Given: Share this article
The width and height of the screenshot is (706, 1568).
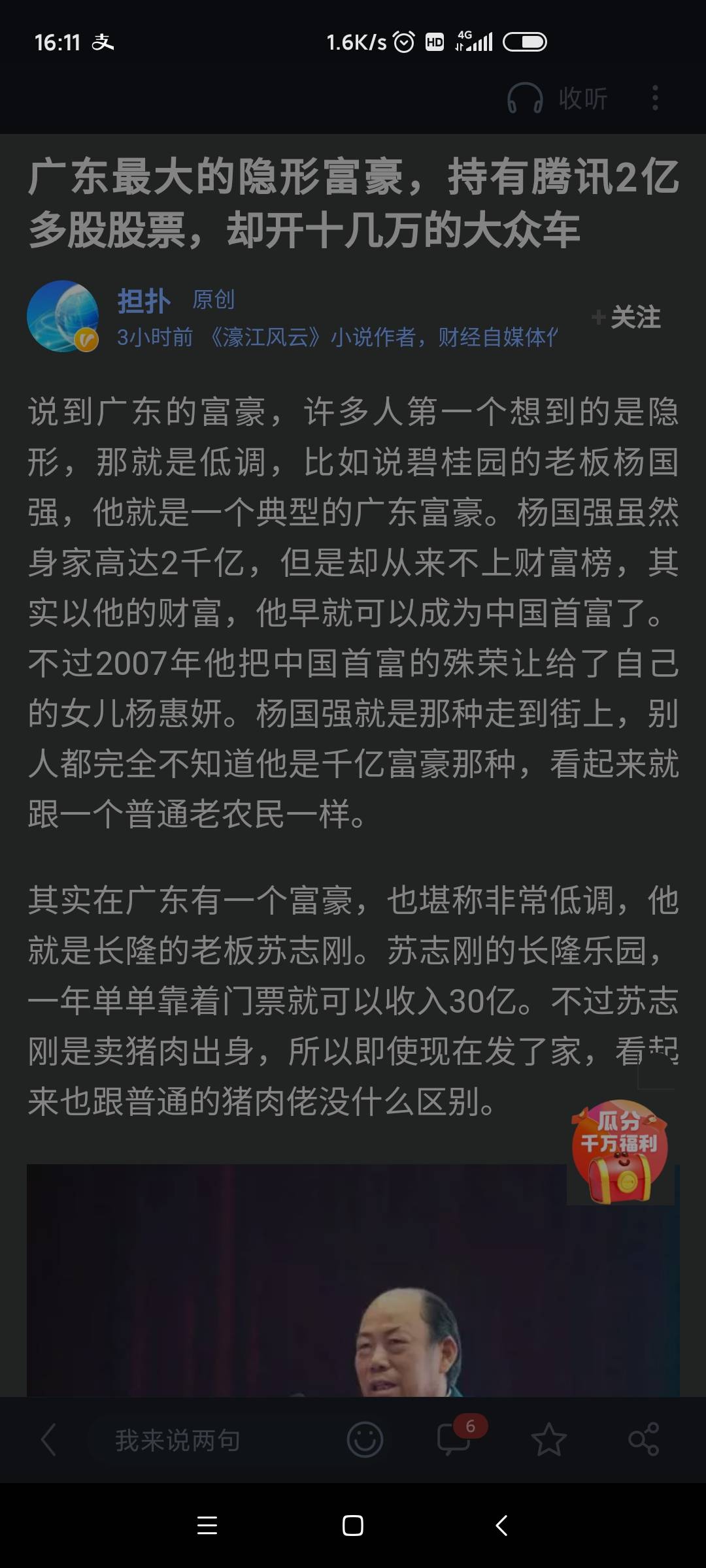Looking at the screenshot, I should 643,1439.
